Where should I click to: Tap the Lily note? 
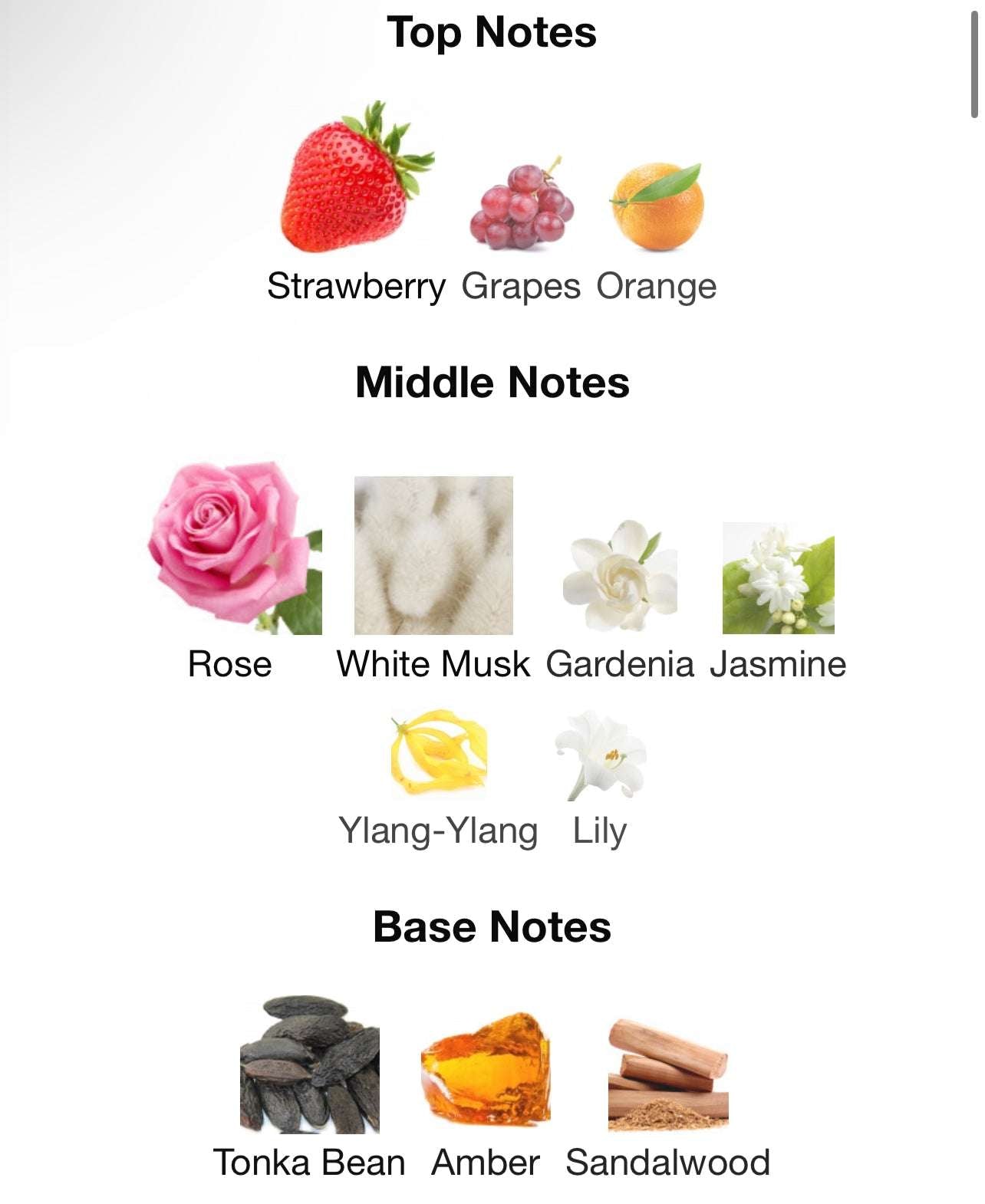click(600, 755)
